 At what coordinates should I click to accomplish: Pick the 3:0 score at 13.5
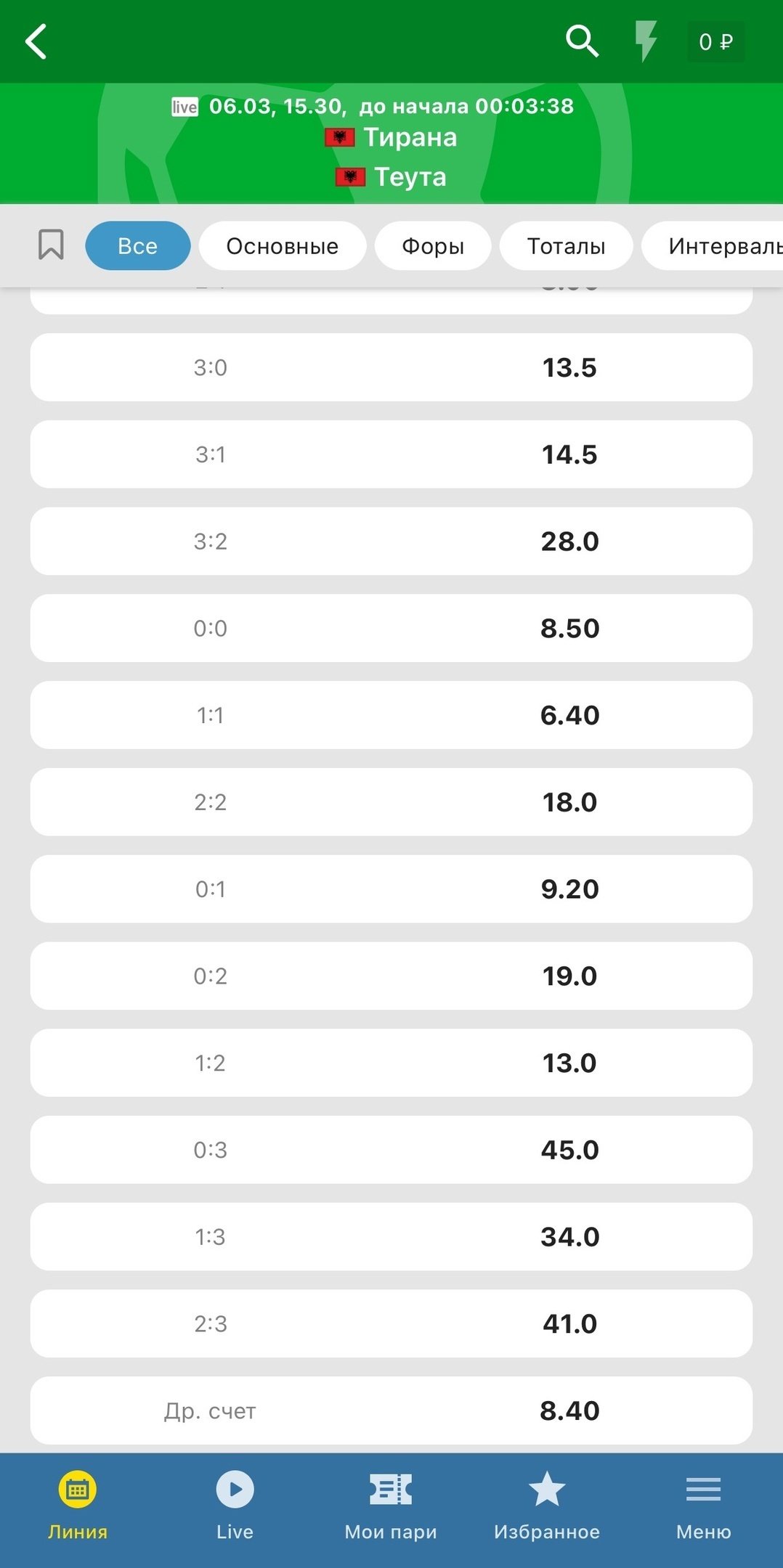pyautogui.click(x=391, y=367)
